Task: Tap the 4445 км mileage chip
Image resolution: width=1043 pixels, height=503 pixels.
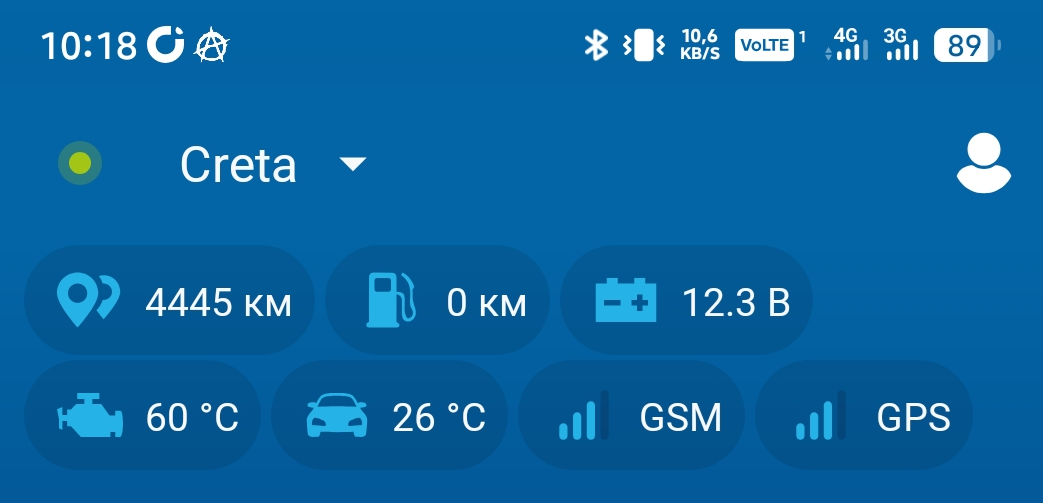Action: [x=169, y=302]
